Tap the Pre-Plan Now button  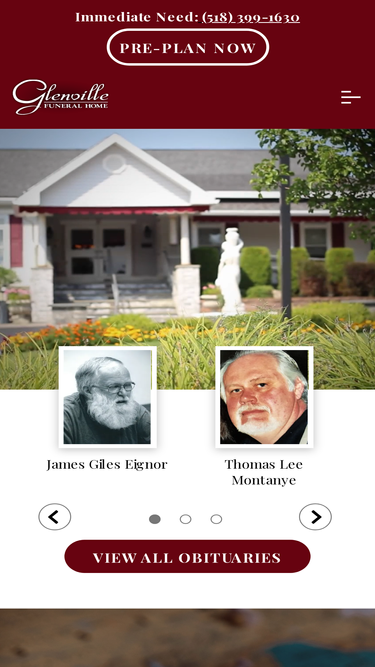pos(188,47)
